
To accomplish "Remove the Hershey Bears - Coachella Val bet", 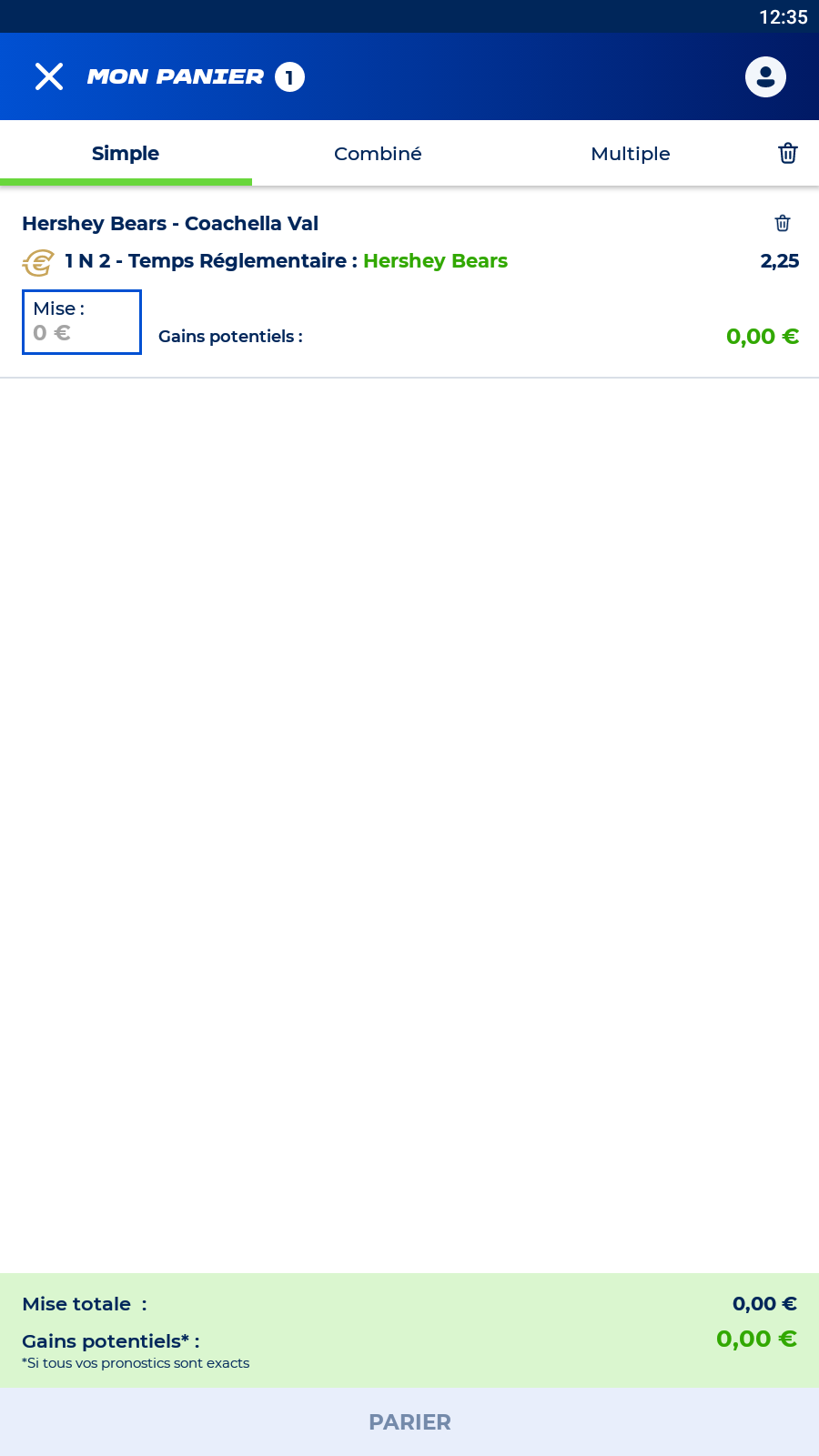I will pos(783,223).
